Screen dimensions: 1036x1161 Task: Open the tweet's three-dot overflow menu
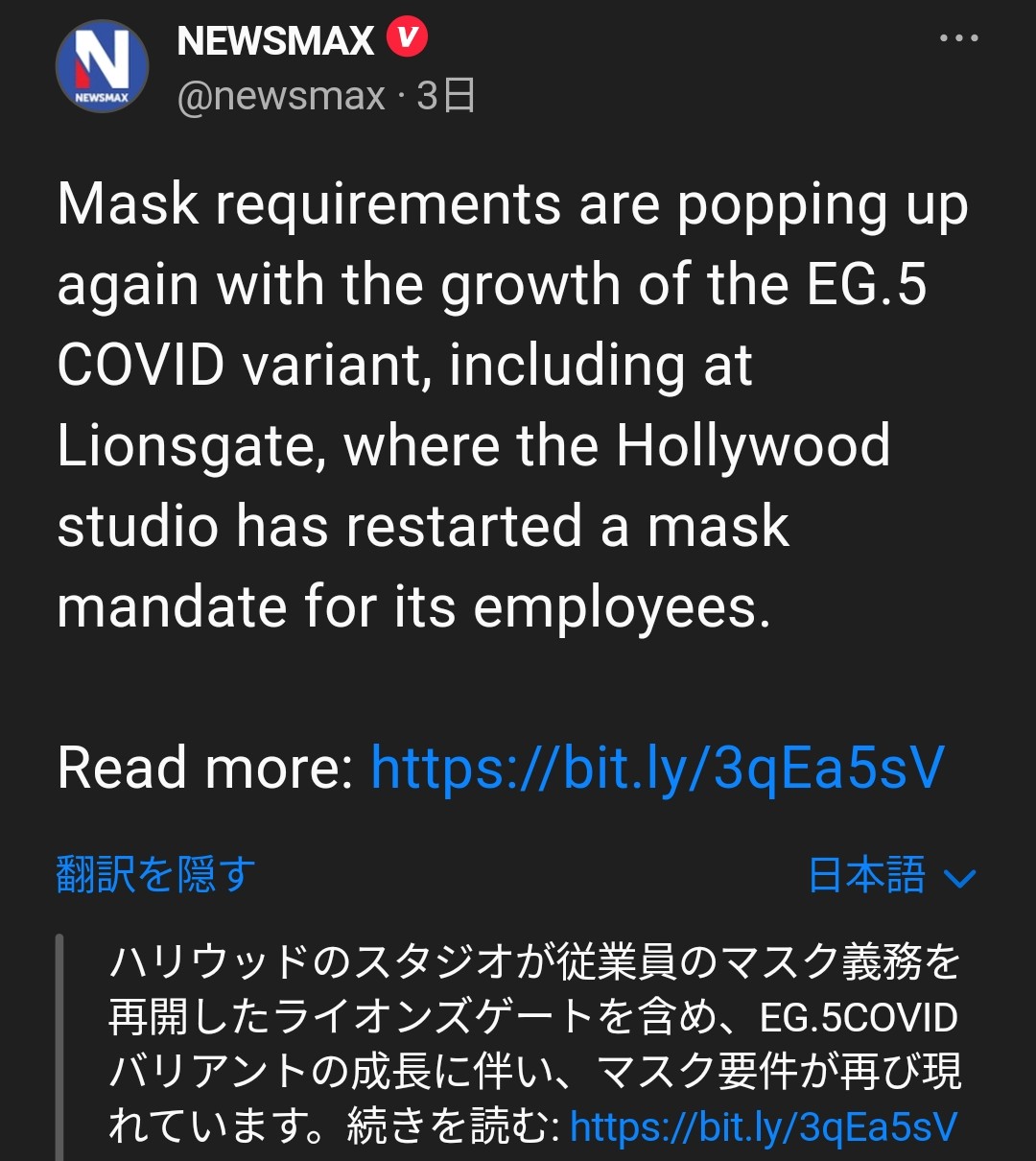point(958,39)
